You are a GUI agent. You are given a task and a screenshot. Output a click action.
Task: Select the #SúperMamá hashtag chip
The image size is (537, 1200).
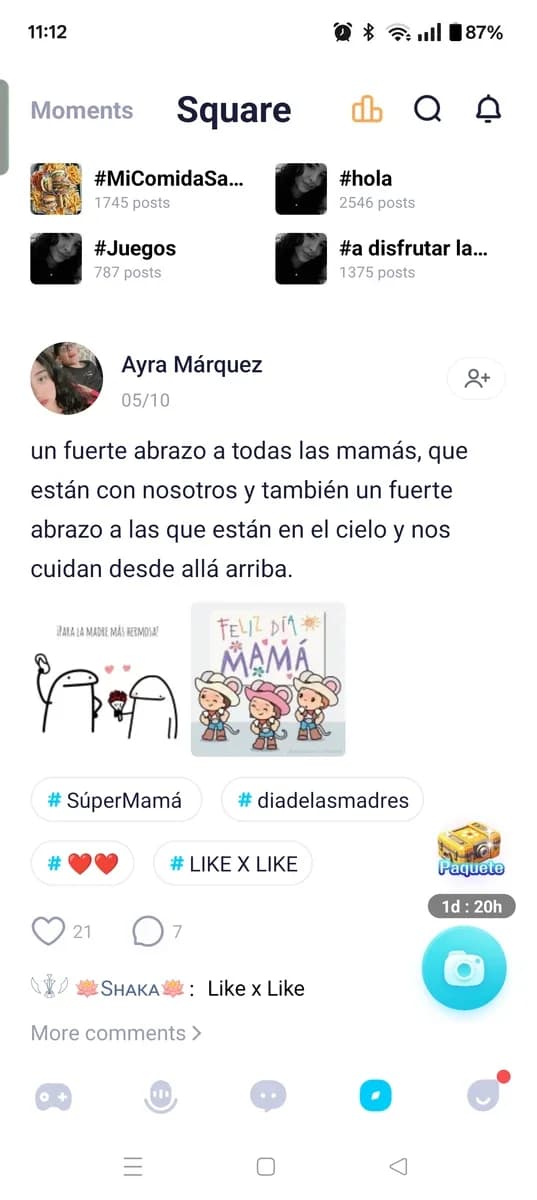[116, 800]
